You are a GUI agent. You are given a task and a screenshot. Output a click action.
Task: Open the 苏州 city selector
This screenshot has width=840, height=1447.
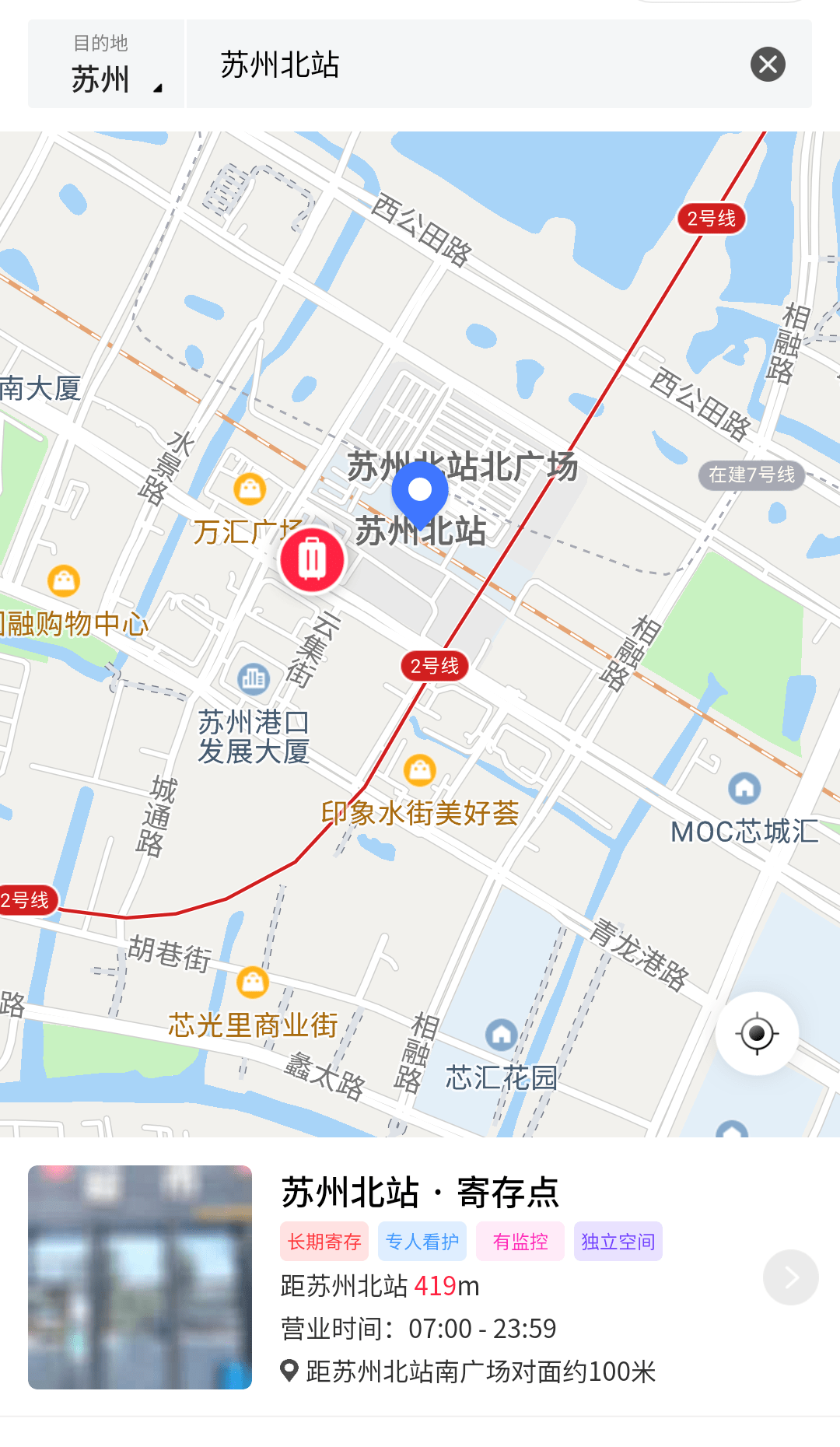(105, 64)
